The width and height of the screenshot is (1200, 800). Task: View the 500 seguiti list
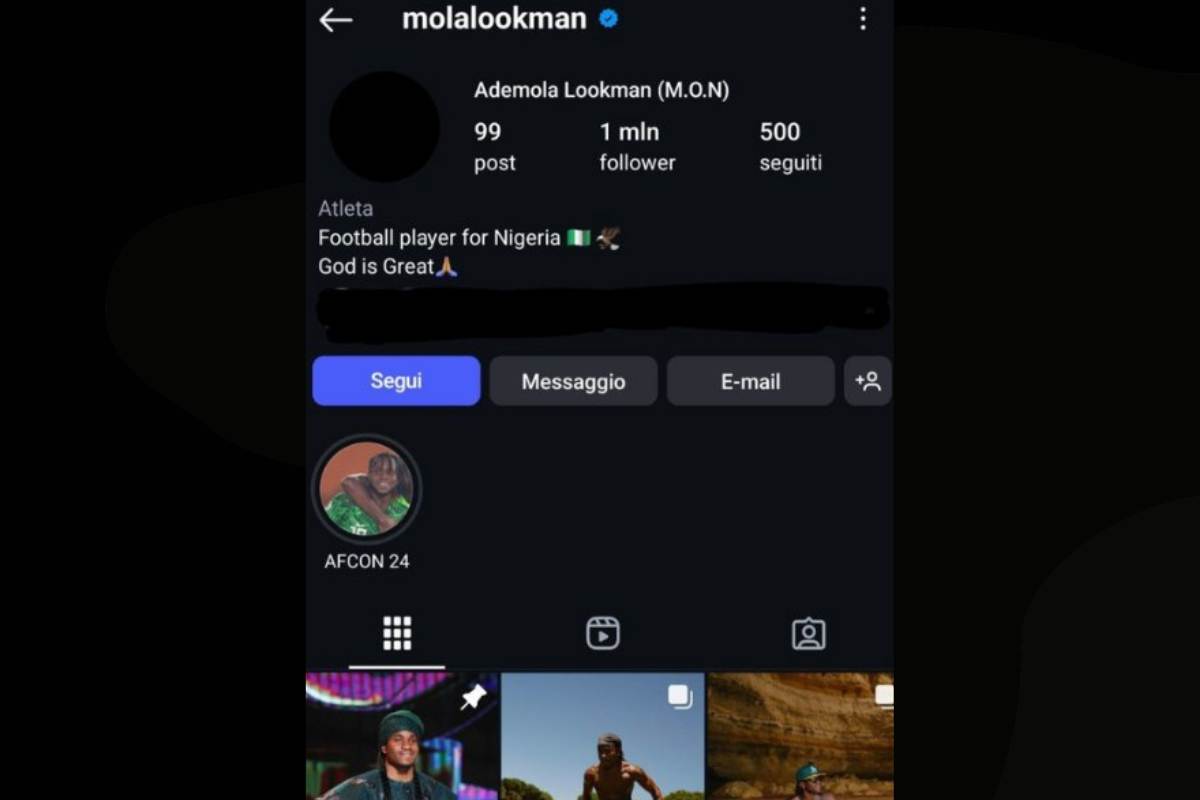pos(790,146)
